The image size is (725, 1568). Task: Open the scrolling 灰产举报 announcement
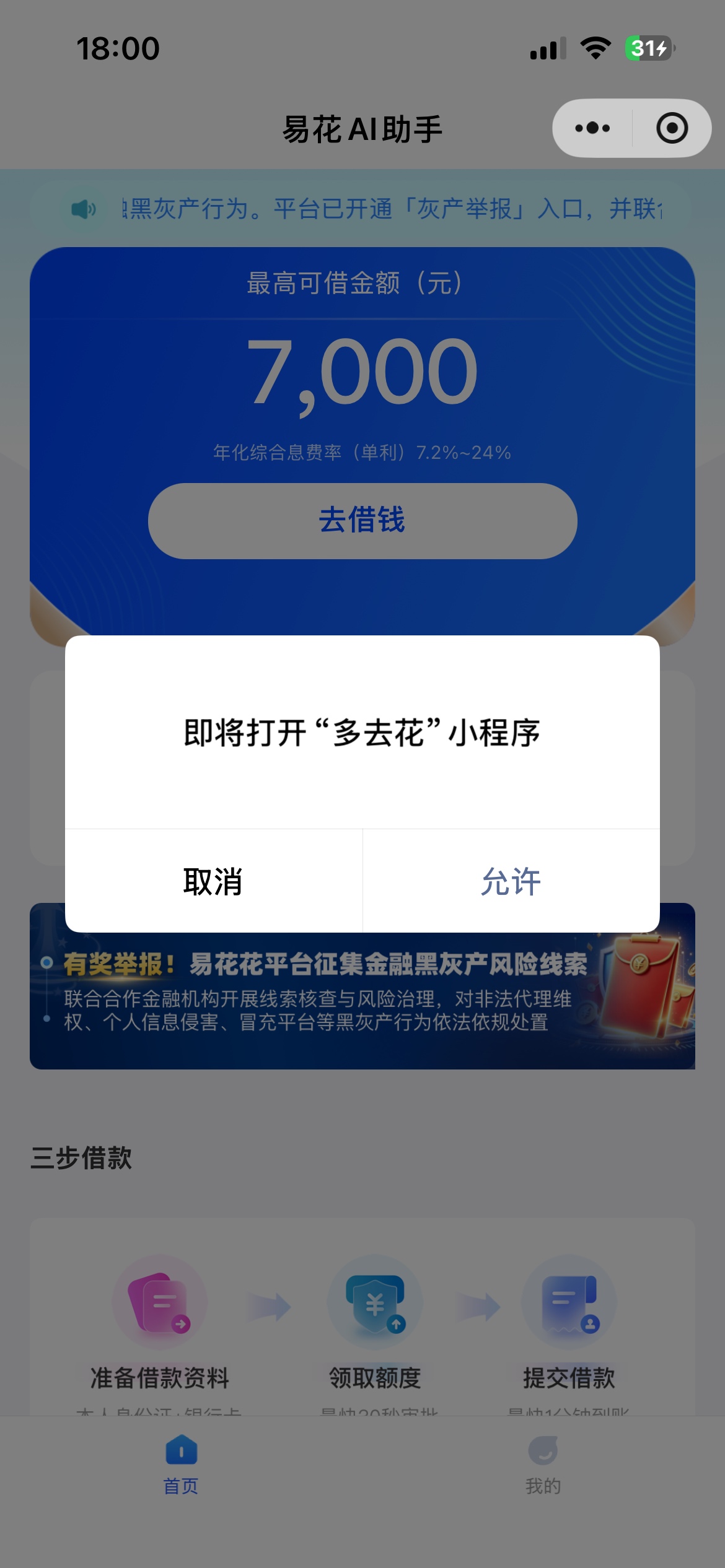click(362, 209)
